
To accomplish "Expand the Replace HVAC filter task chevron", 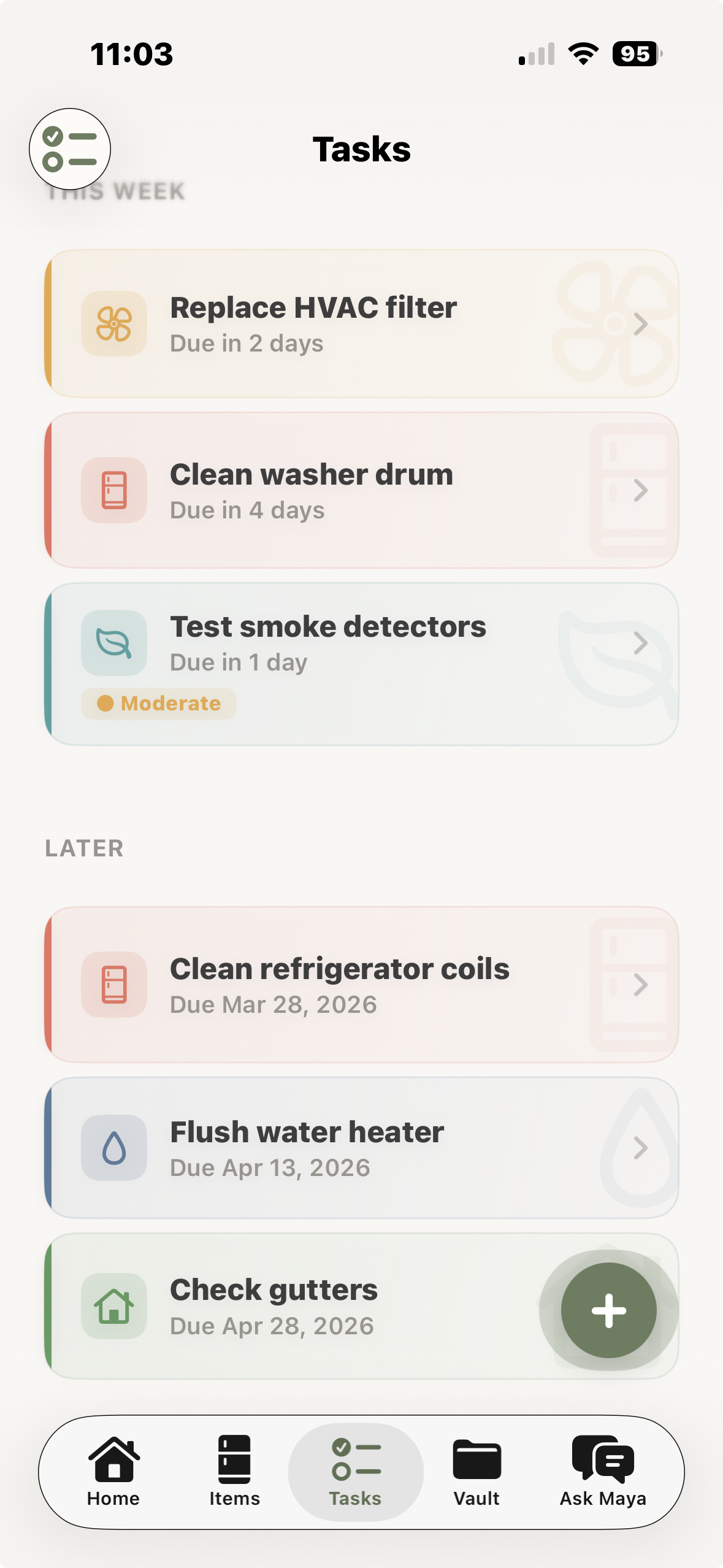I will pos(641,324).
